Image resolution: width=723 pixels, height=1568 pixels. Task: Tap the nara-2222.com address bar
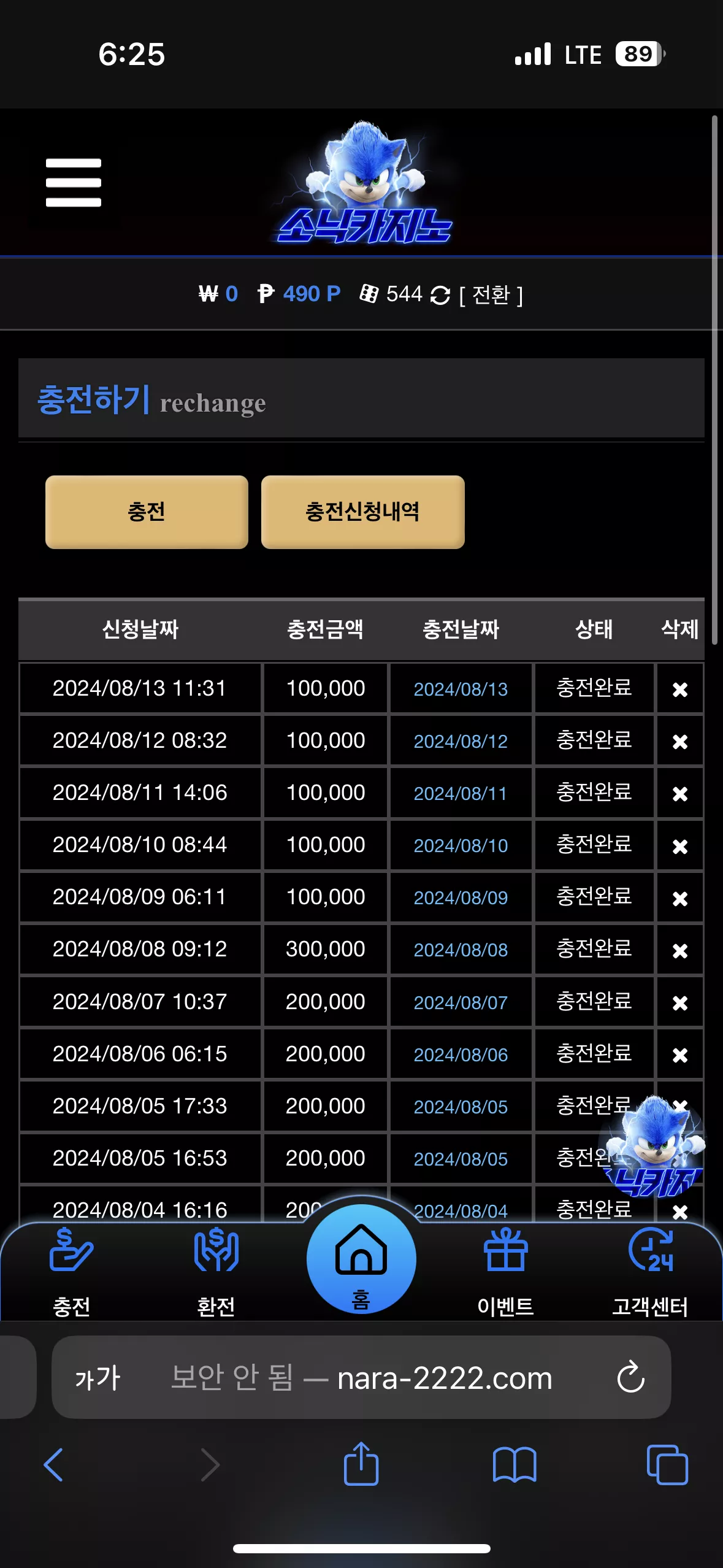click(x=361, y=1378)
